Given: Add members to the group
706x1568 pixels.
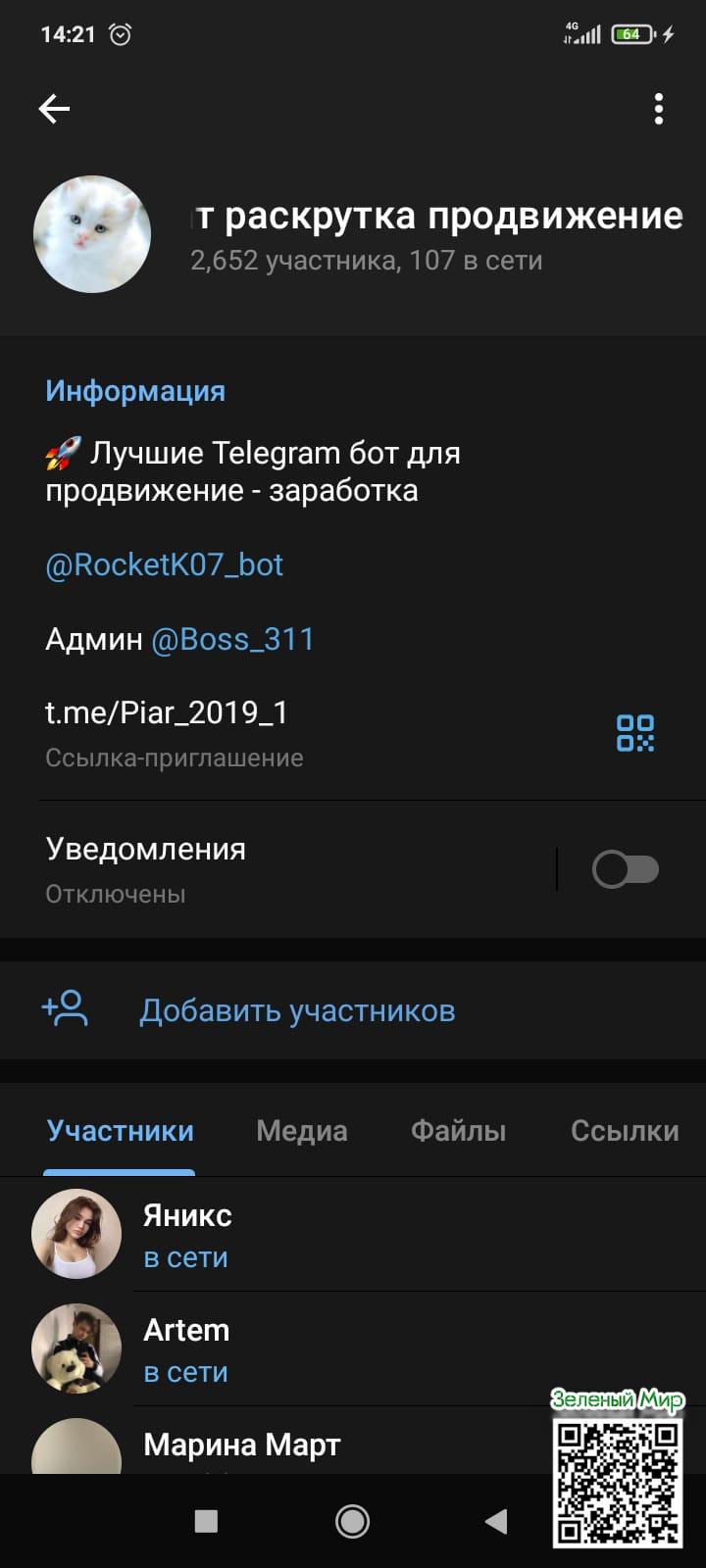Looking at the screenshot, I should pos(296,1010).
